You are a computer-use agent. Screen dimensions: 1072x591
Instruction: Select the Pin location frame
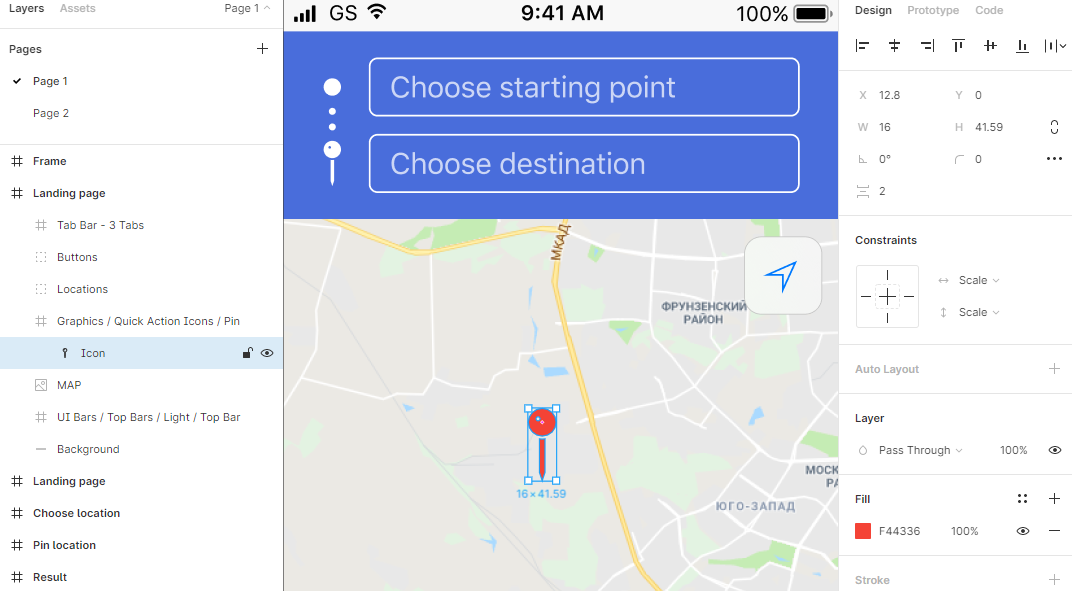(64, 545)
